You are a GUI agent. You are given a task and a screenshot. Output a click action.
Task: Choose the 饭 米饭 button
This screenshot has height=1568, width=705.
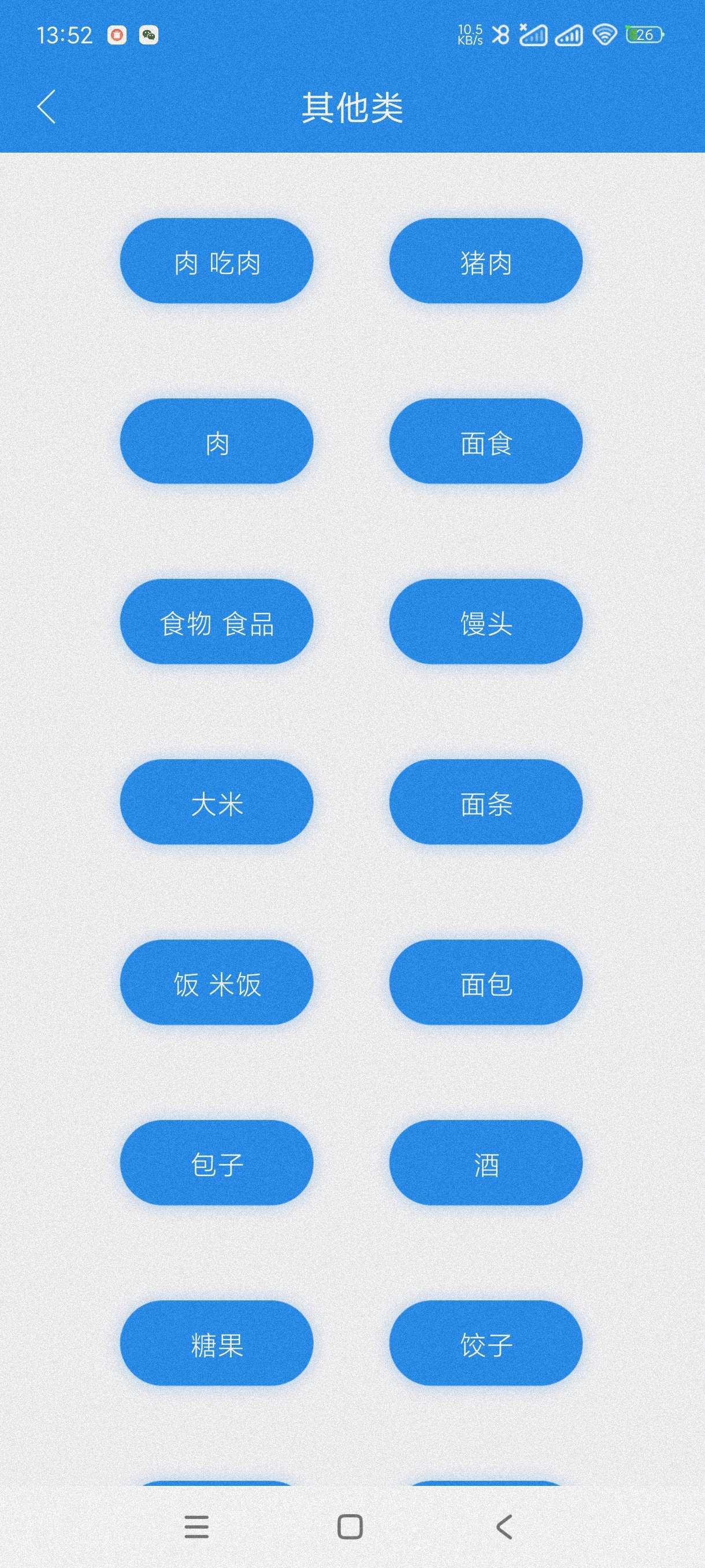(x=217, y=982)
